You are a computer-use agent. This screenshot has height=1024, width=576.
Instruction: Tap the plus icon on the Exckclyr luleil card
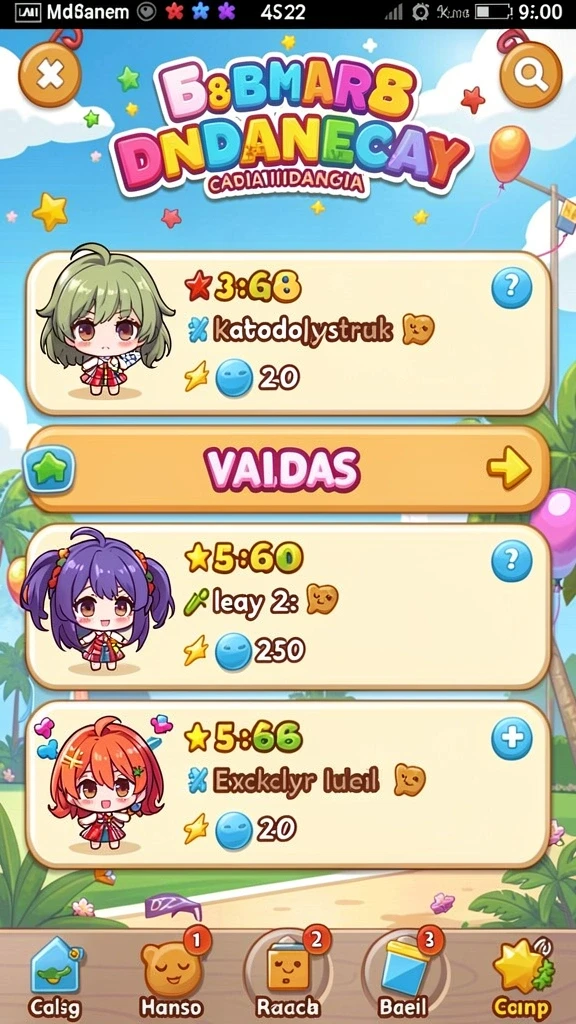point(511,739)
